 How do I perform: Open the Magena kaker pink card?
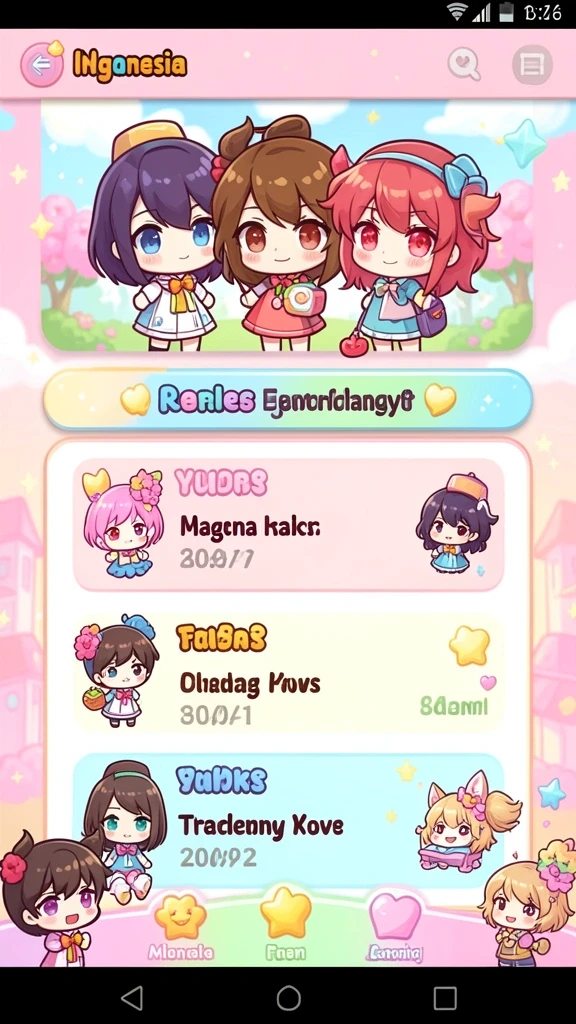(x=289, y=524)
